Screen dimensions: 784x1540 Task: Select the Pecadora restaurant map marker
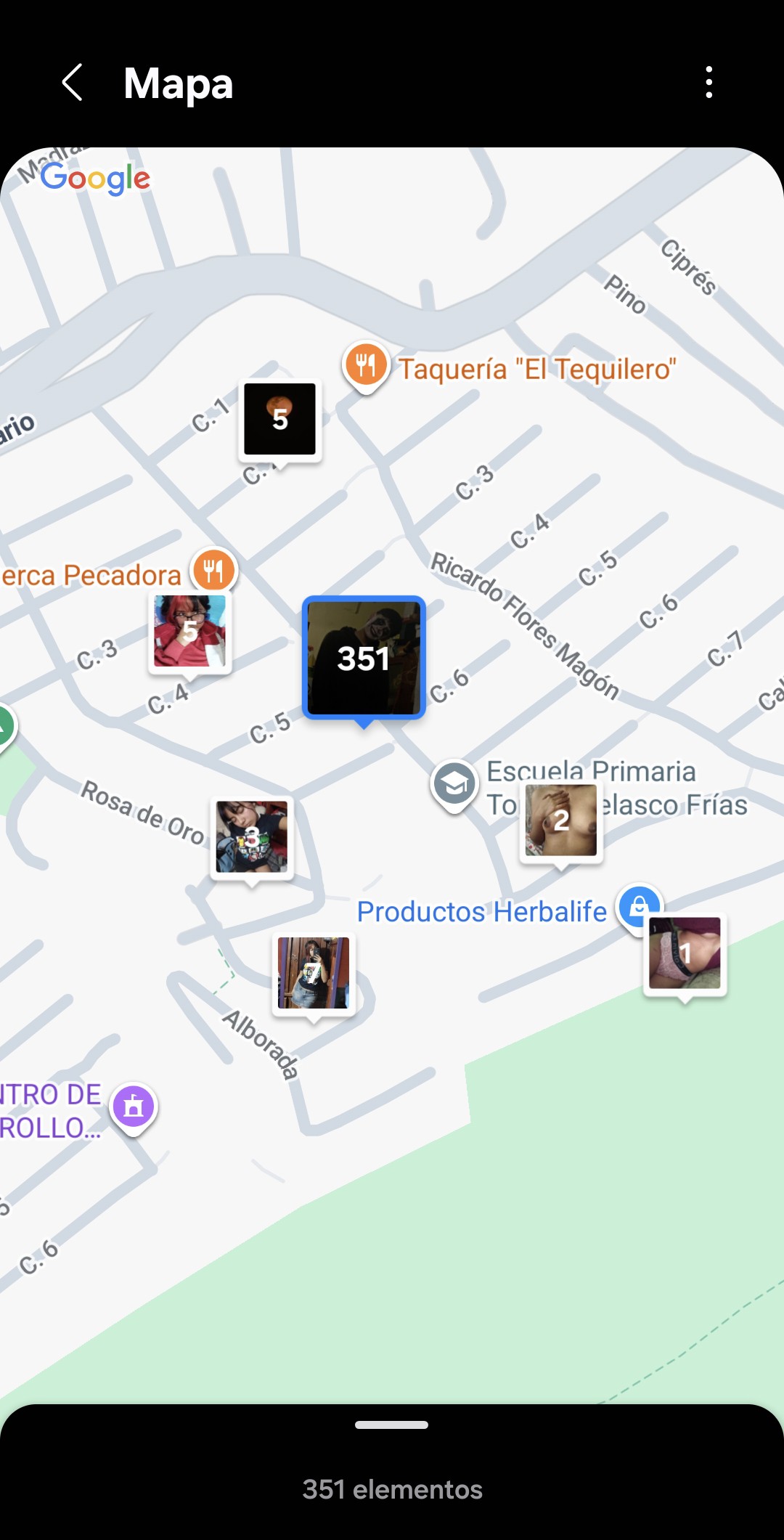click(213, 570)
